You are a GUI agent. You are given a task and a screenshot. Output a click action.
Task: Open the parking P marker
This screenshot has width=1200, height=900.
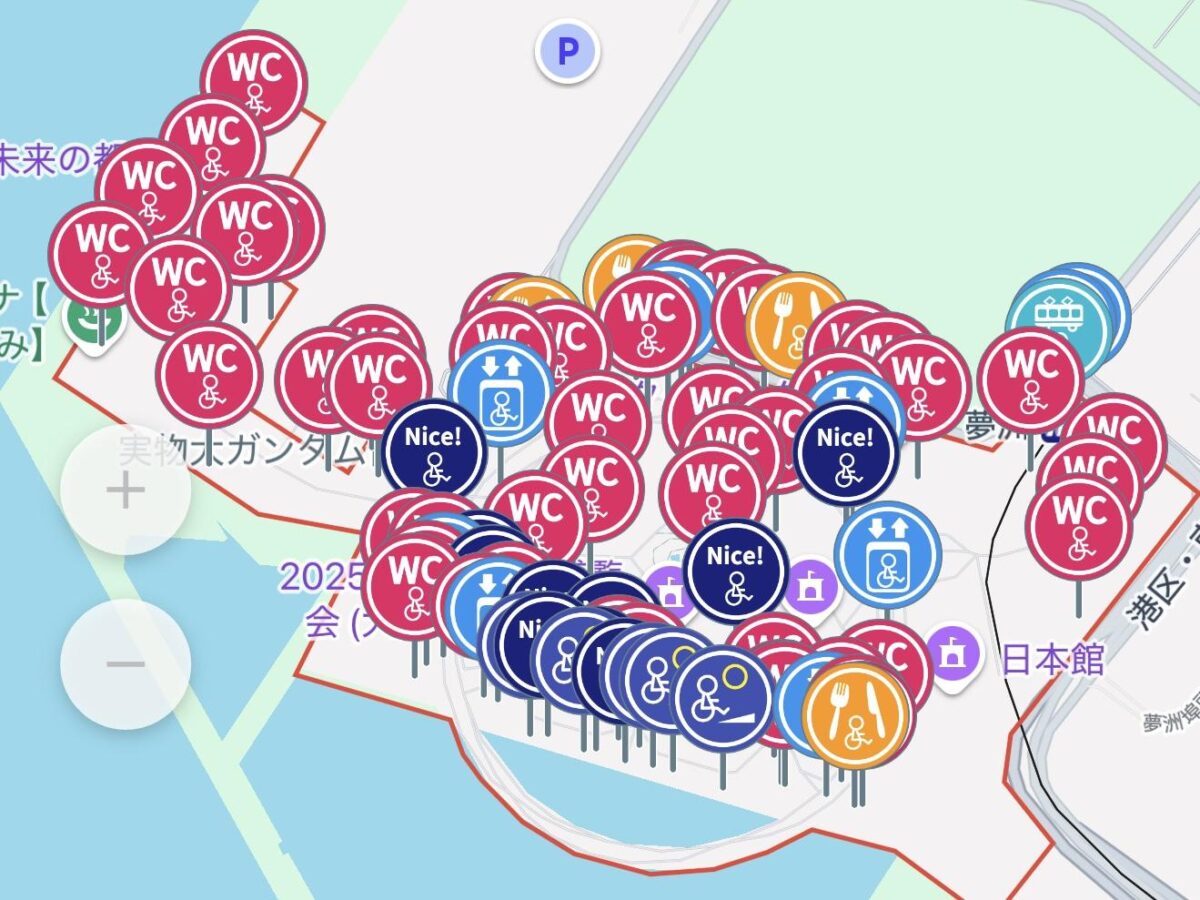click(567, 51)
